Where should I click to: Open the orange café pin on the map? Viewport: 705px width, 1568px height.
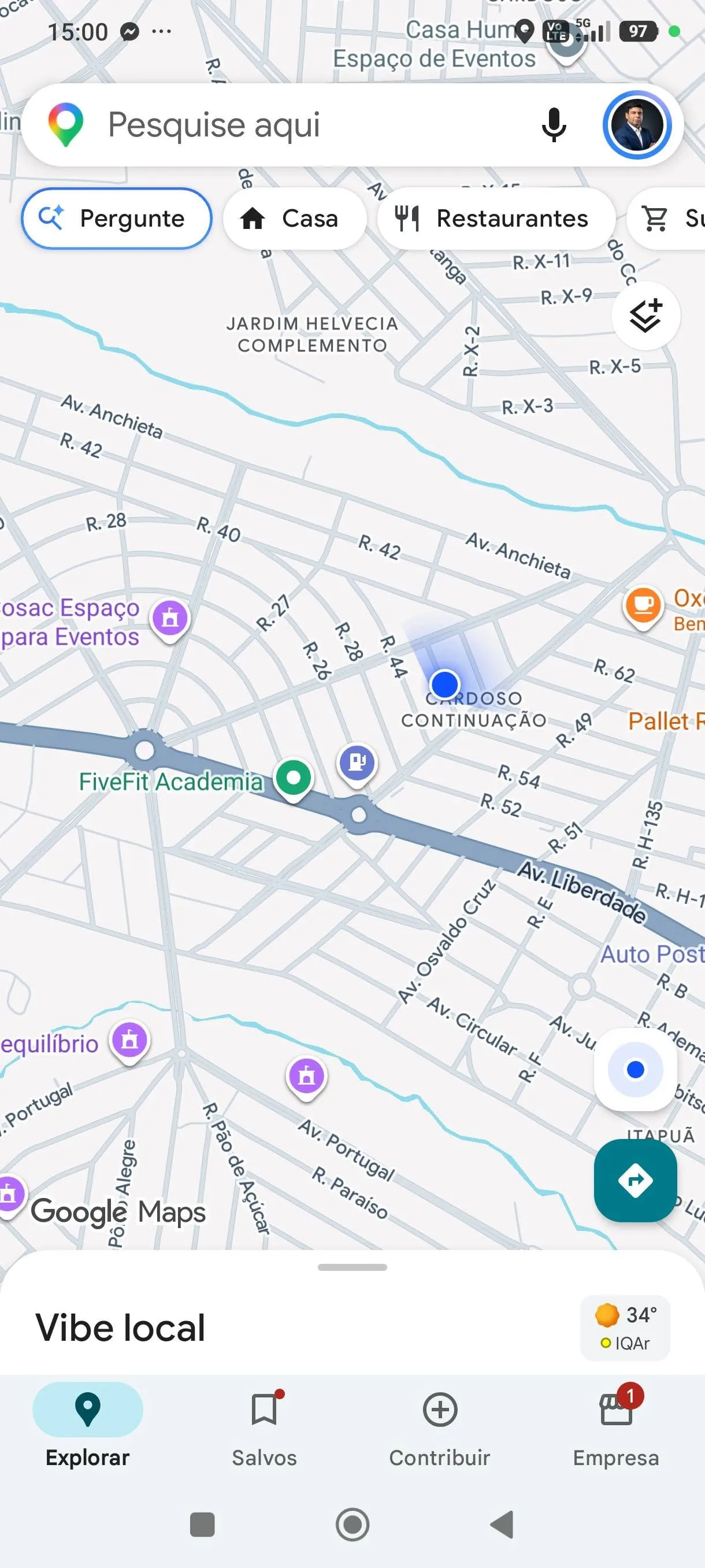click(x=644, y=607)
